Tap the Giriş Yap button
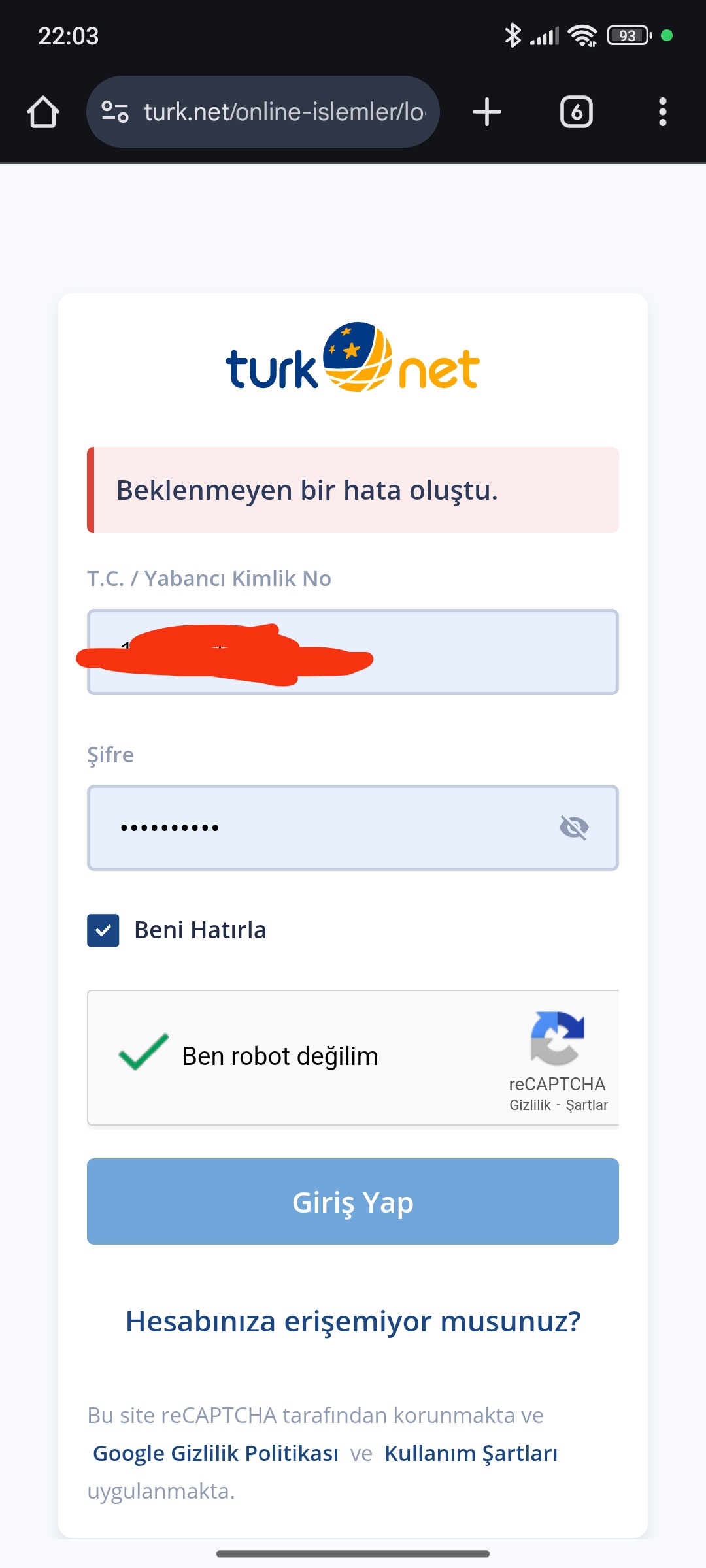Viewport: 706px width, 1568px height. pos(353,1201)
